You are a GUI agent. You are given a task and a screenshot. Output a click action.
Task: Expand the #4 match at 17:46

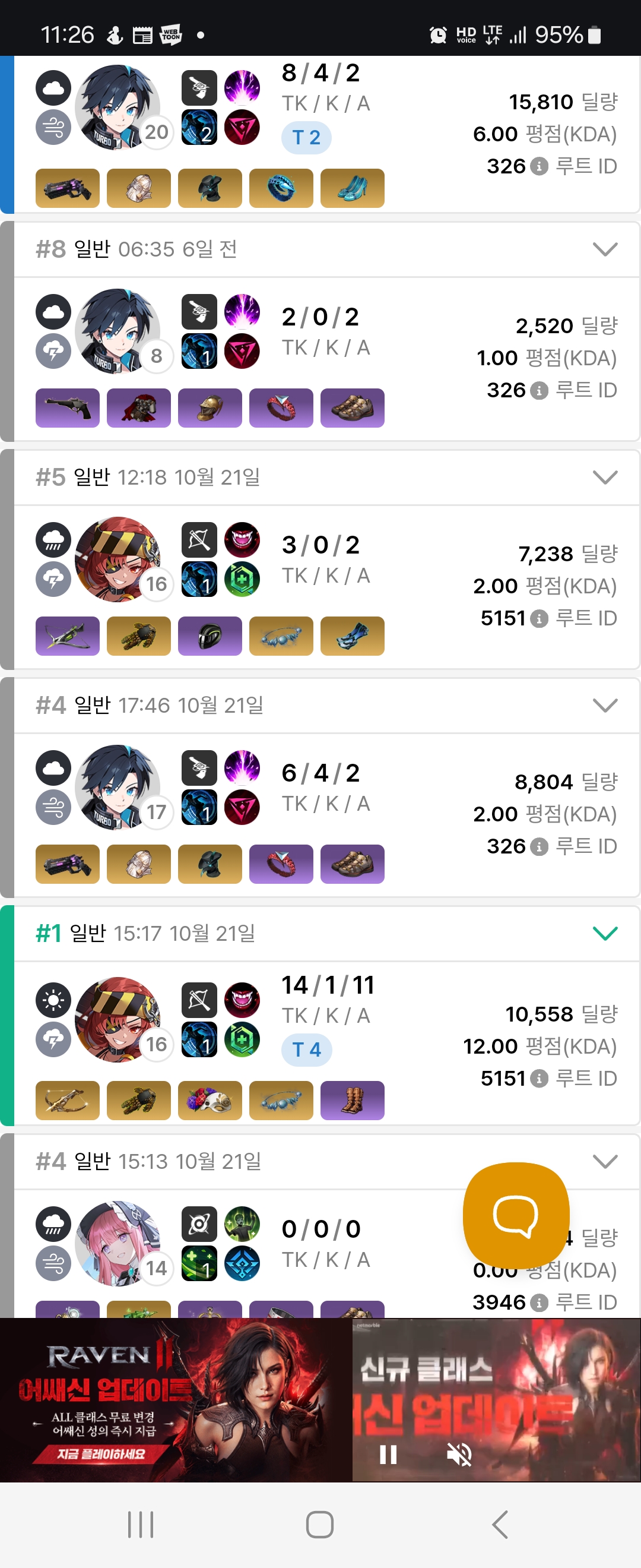pyautogui.click(x=605, y=706)
